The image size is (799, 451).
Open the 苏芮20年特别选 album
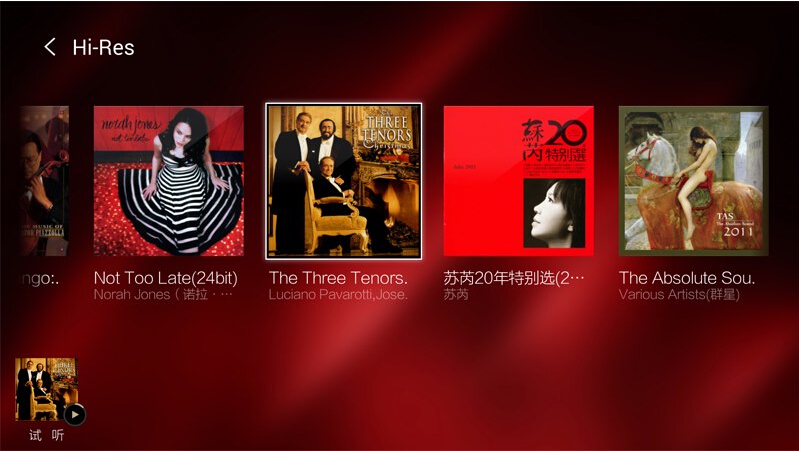518,181
